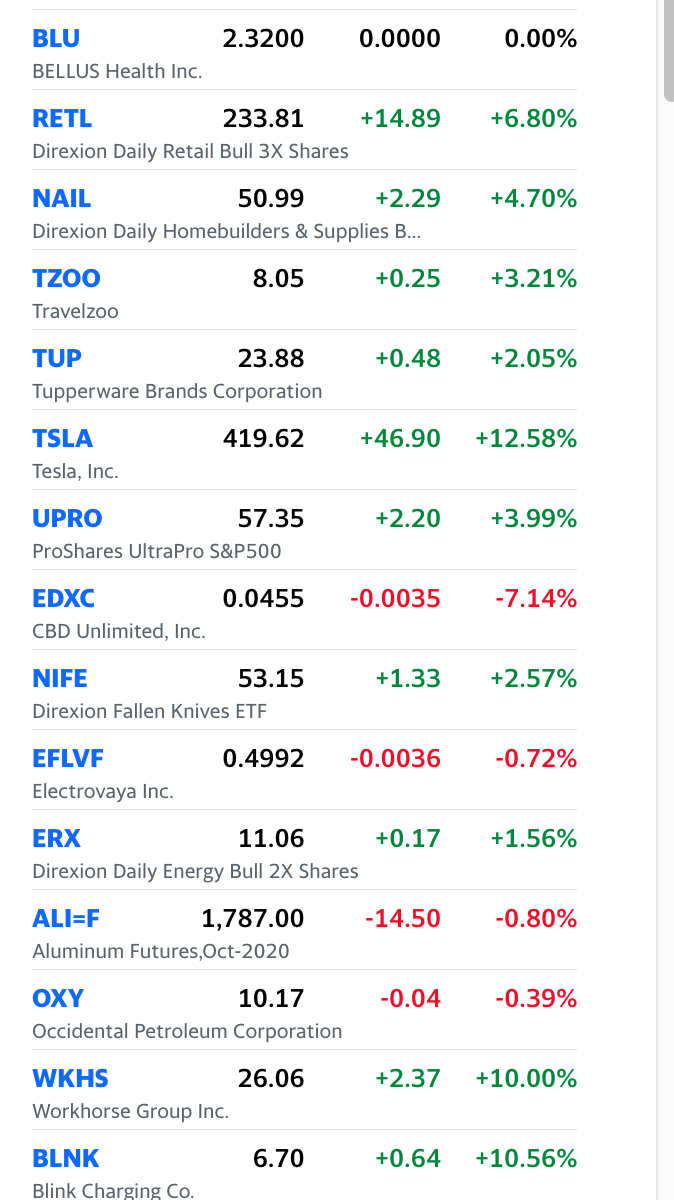Open the RETL ticker quote
674x1200 pixels.
62,119
